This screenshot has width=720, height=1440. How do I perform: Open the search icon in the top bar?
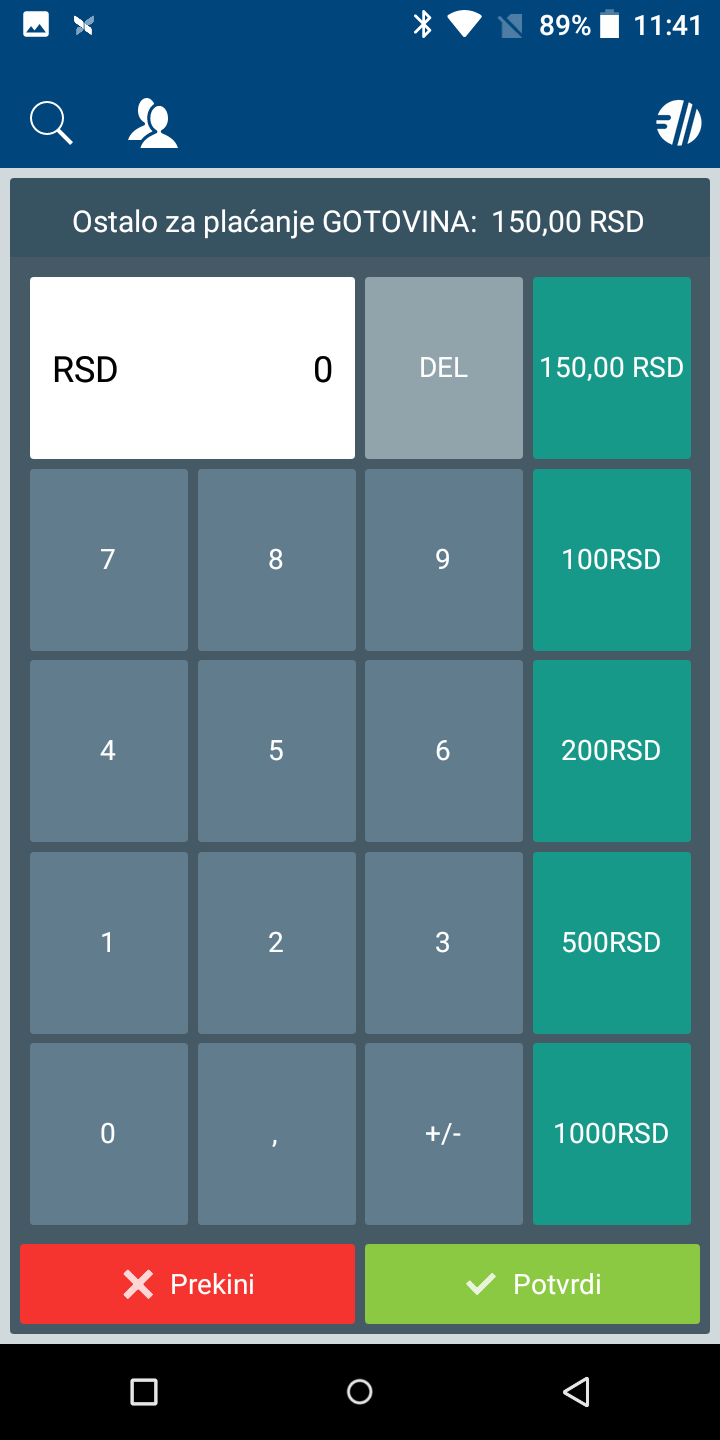[51, 124]
